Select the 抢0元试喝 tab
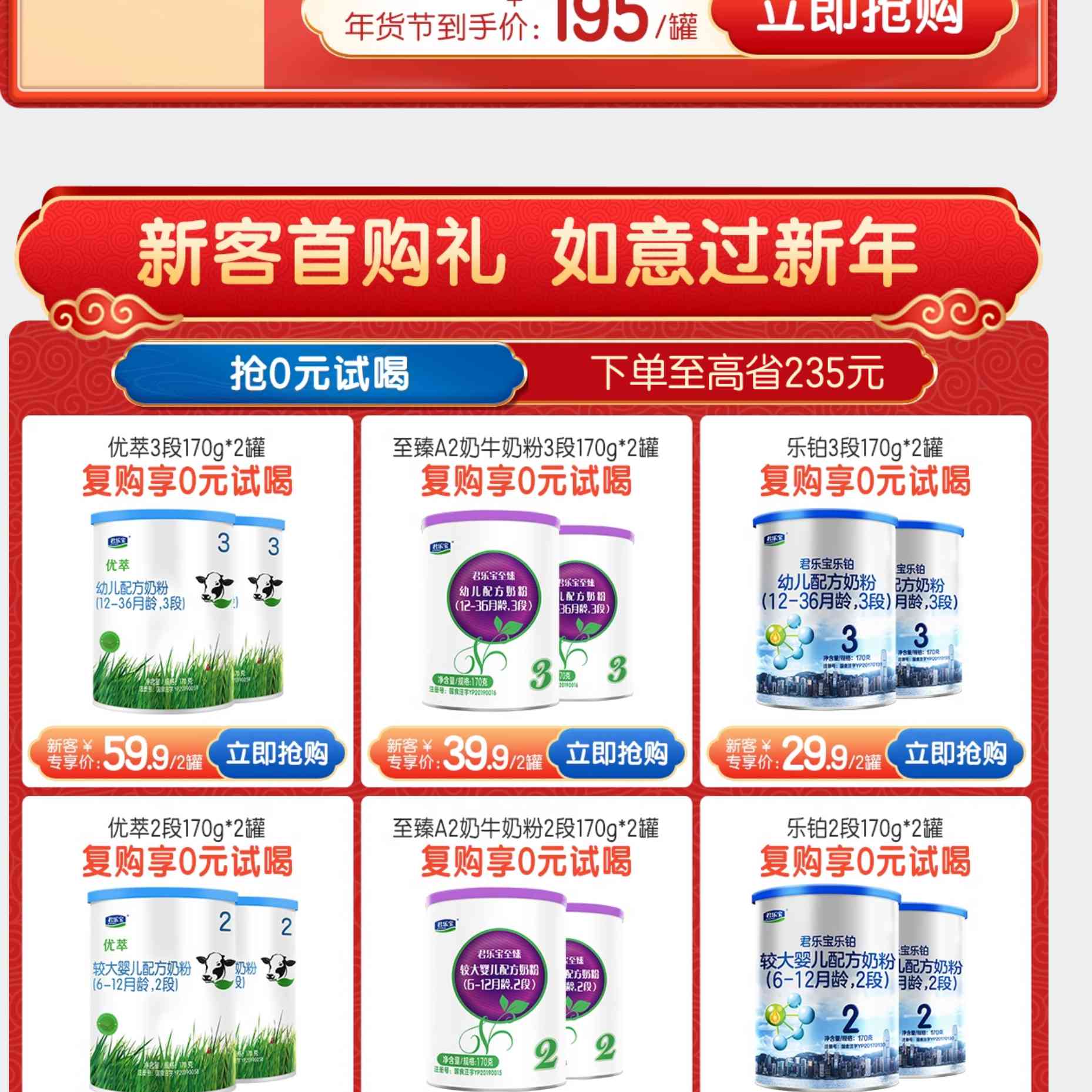The width and height of the screenshot is (1092, 1092). click(x=319, y=373)
